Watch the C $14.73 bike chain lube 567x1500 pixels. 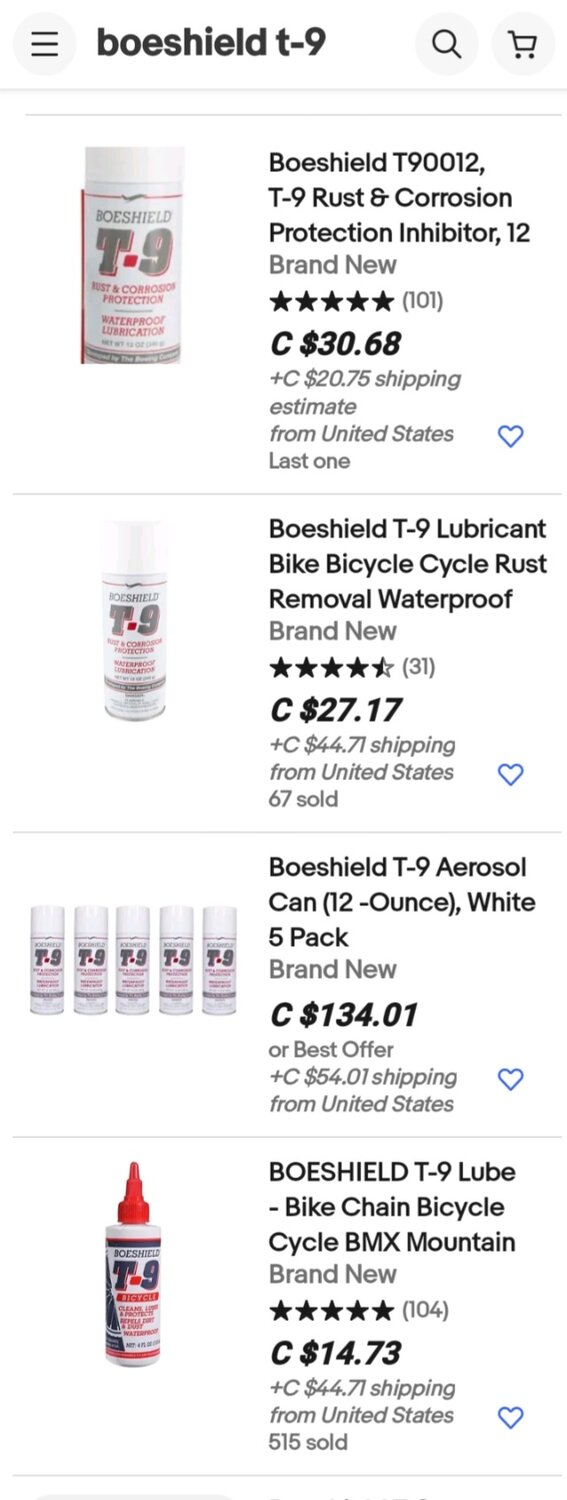coord(511,1417)
